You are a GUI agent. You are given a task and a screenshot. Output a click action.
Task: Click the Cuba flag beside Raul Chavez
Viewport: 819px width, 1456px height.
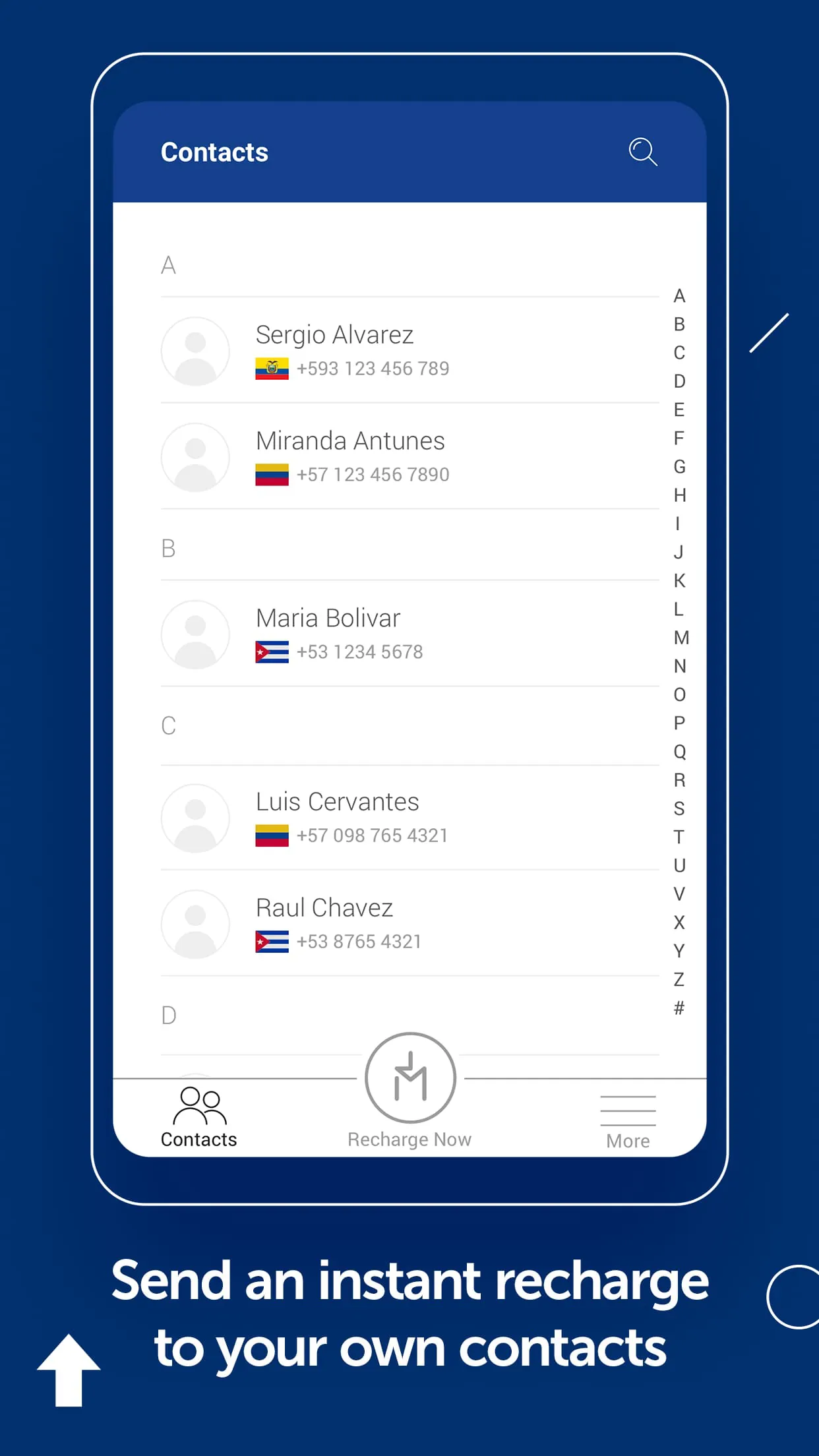pyautogui.click(x=271, y=942)
